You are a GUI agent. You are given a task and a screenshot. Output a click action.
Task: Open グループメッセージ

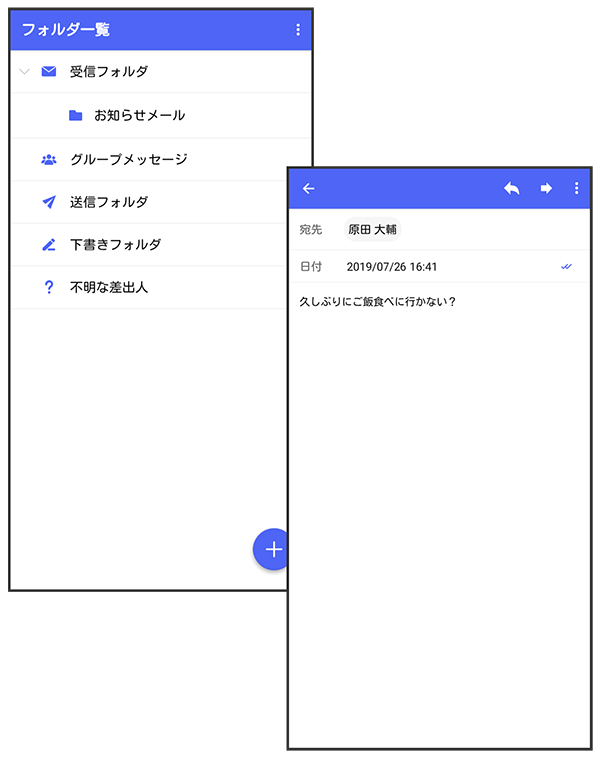coord(128,159)
